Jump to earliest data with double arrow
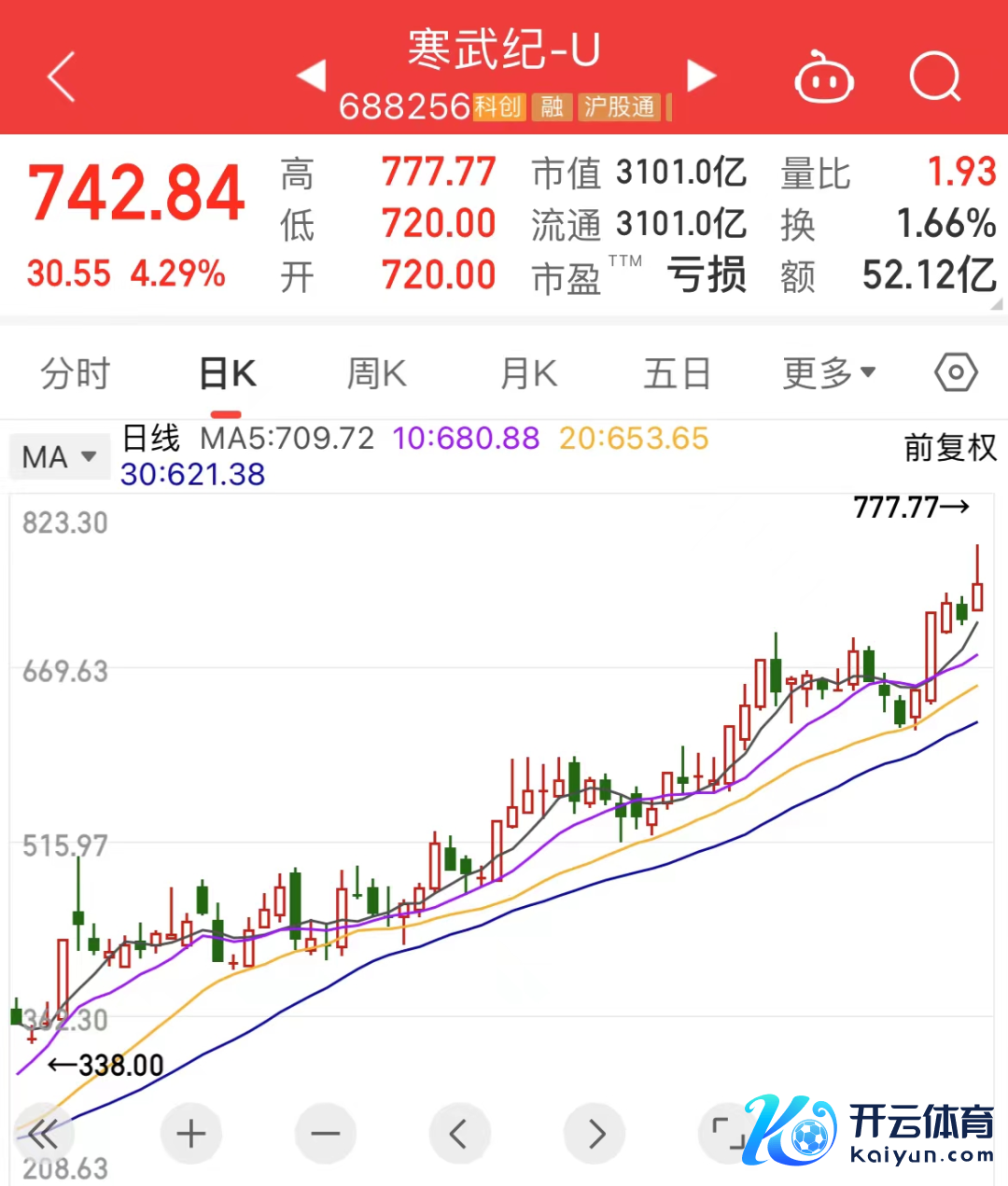Viewport: 1008px width, 1186px height. point(43,1134)
